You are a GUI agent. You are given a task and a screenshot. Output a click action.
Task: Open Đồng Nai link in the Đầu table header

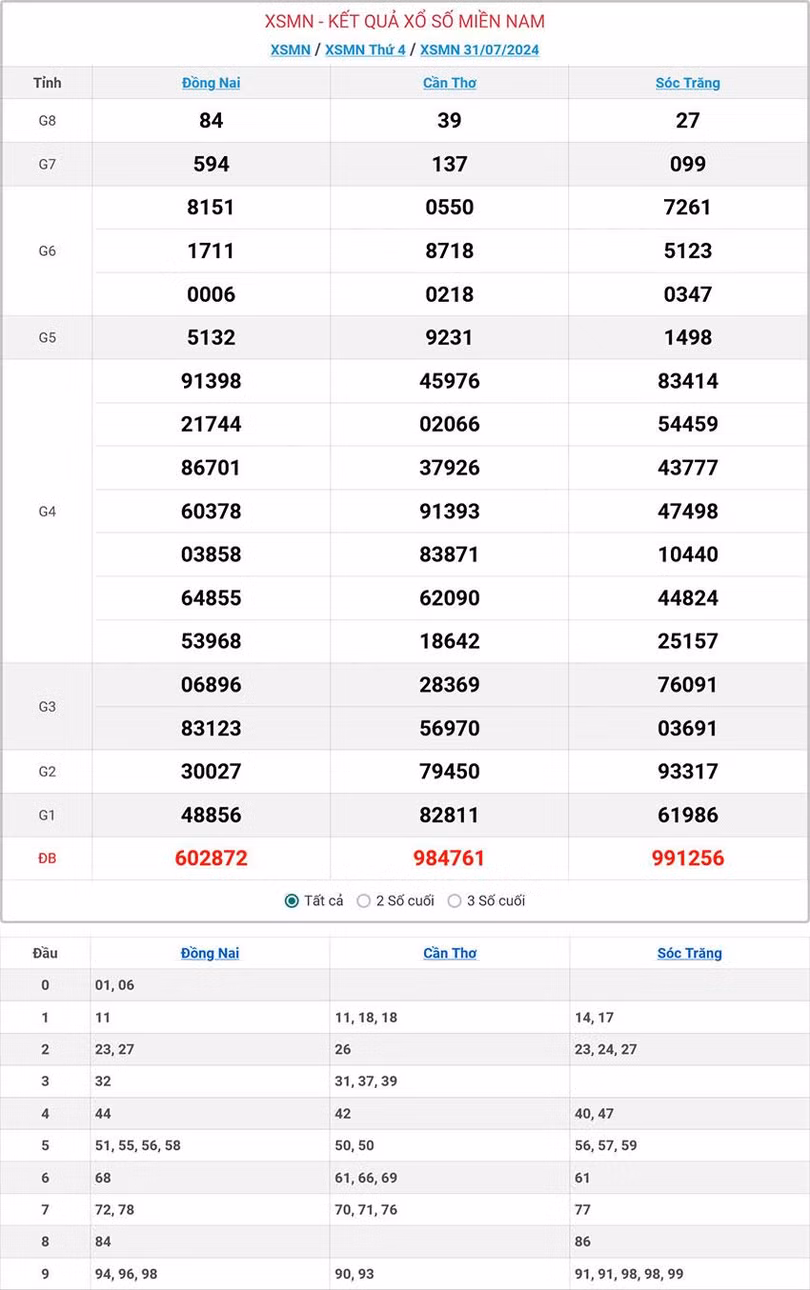[x=210, y=953]
